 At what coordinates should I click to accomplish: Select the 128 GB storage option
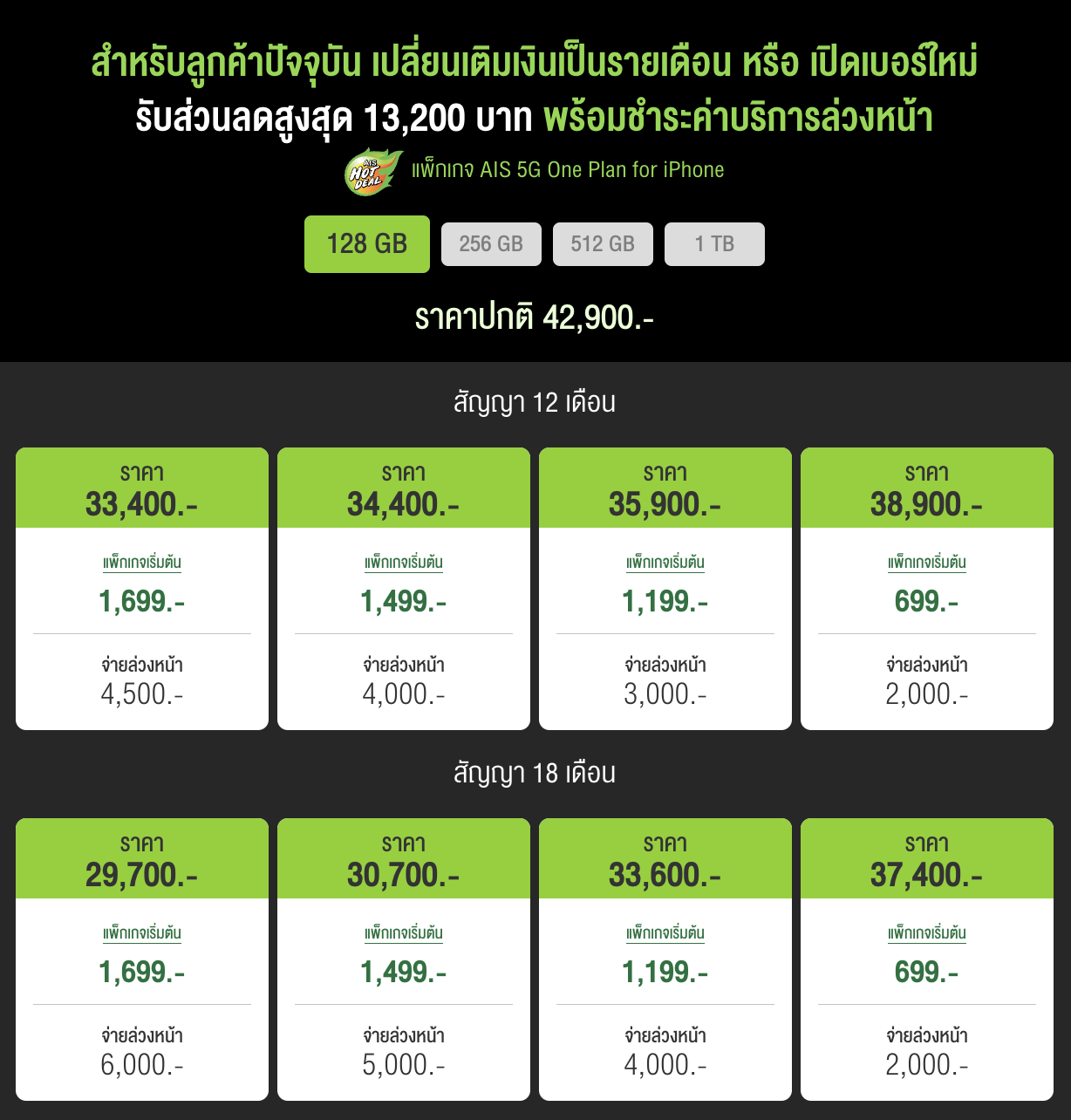[x=367, y=244]
